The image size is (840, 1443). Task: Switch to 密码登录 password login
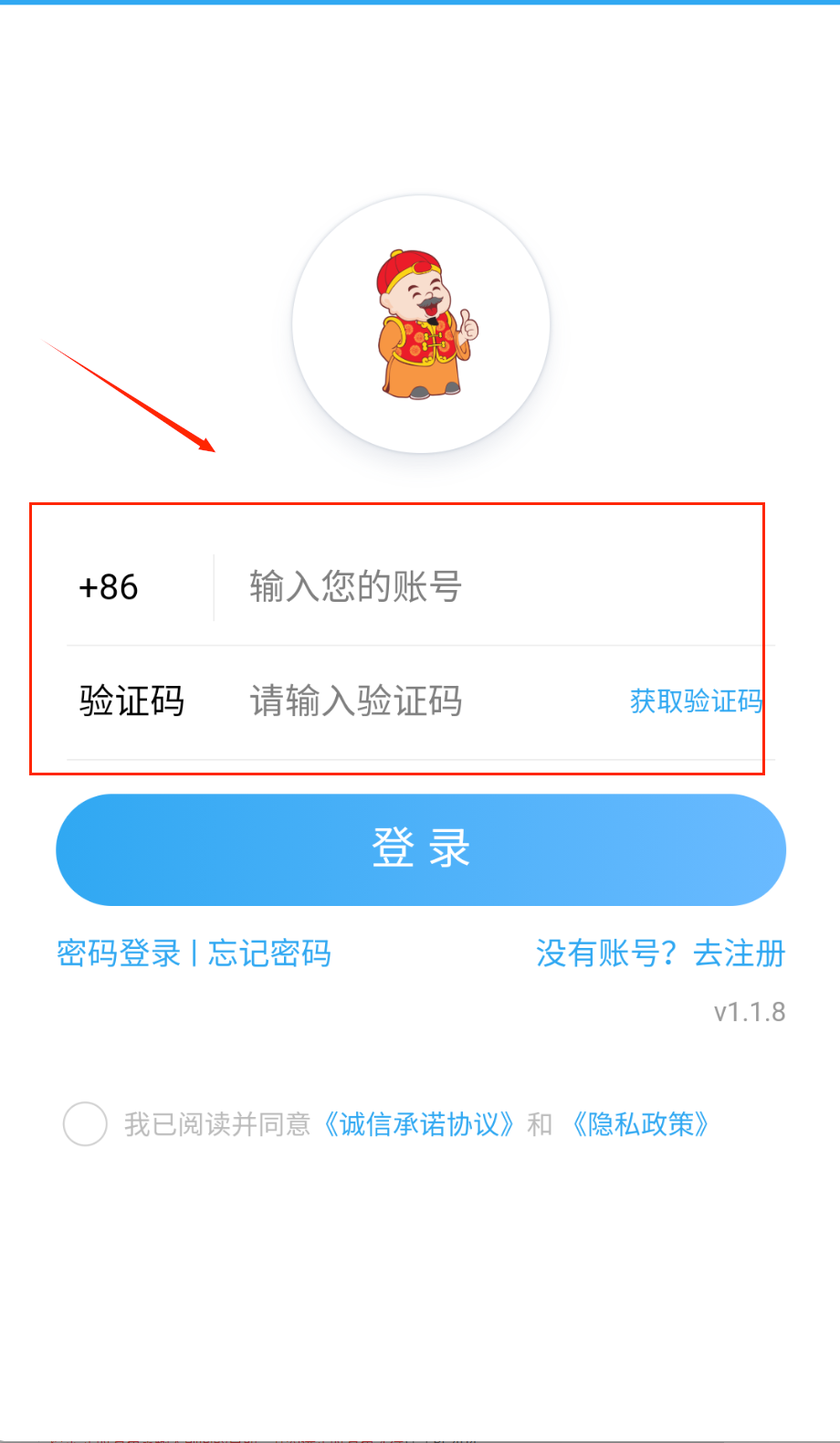[x=119, y=953]
